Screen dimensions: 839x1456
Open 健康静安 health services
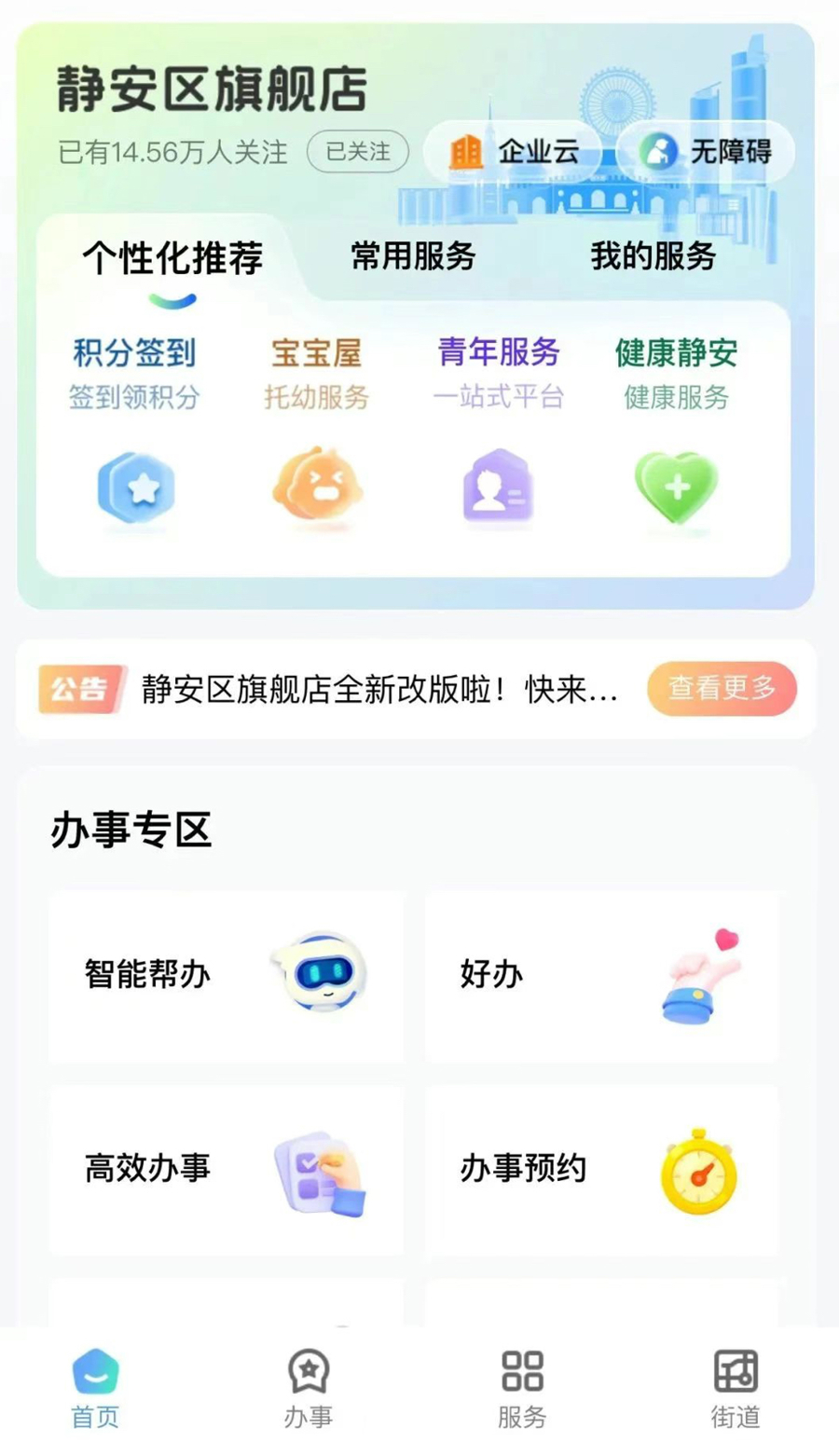[677, 433]
